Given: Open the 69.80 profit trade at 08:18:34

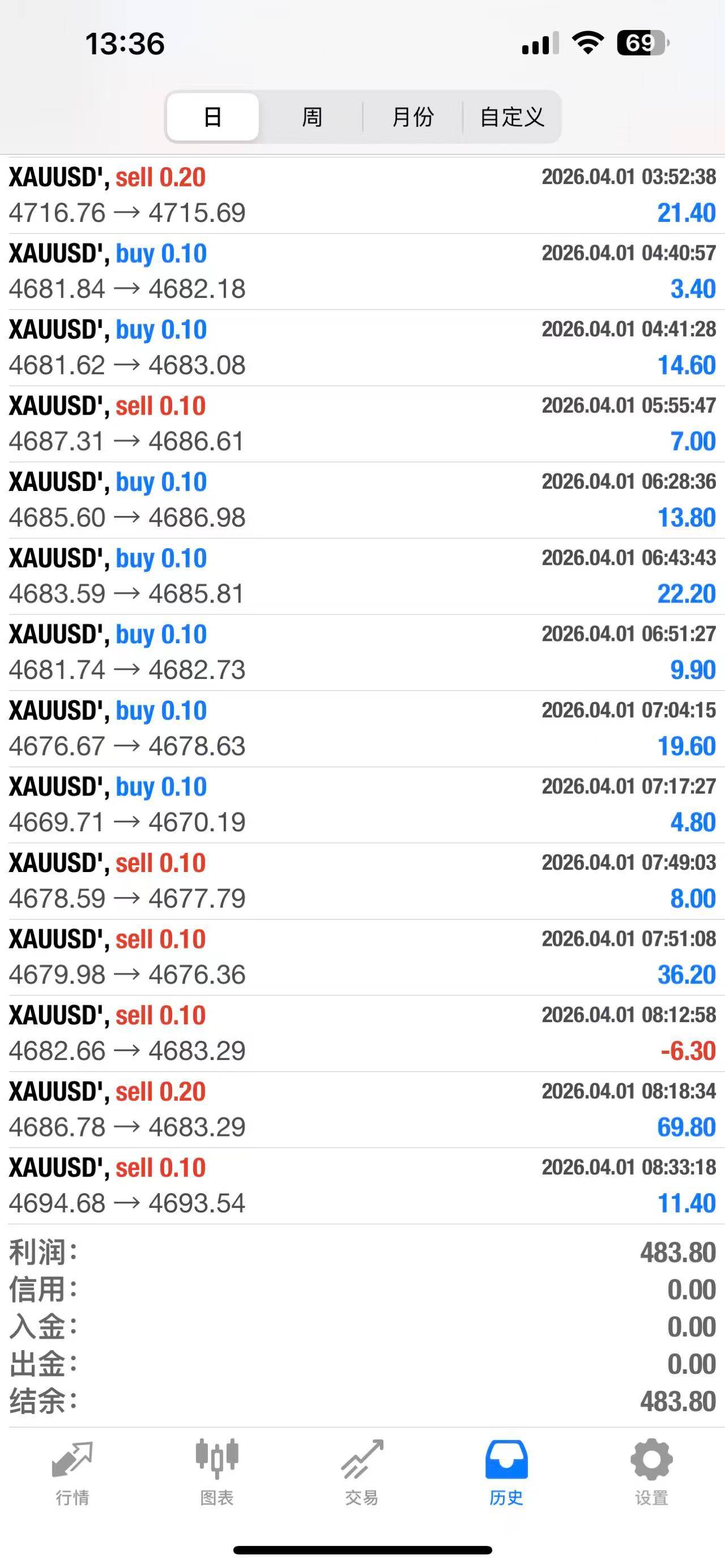Looking at the screenshot, I should (362, 1109).
